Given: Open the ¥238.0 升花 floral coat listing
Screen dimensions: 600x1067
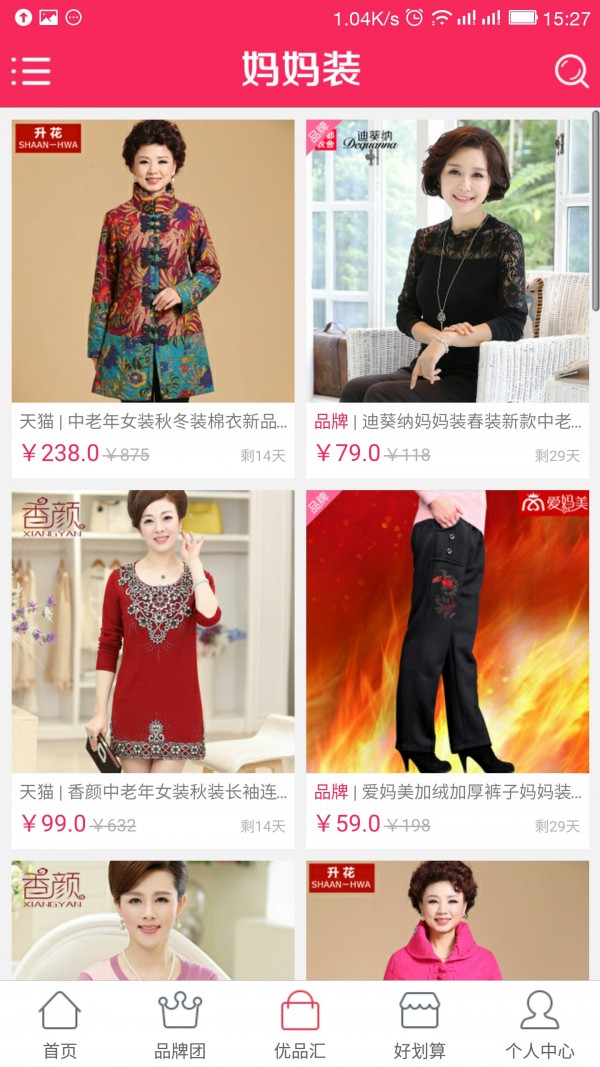Looking at the screenshot, I should click(153, 262).
